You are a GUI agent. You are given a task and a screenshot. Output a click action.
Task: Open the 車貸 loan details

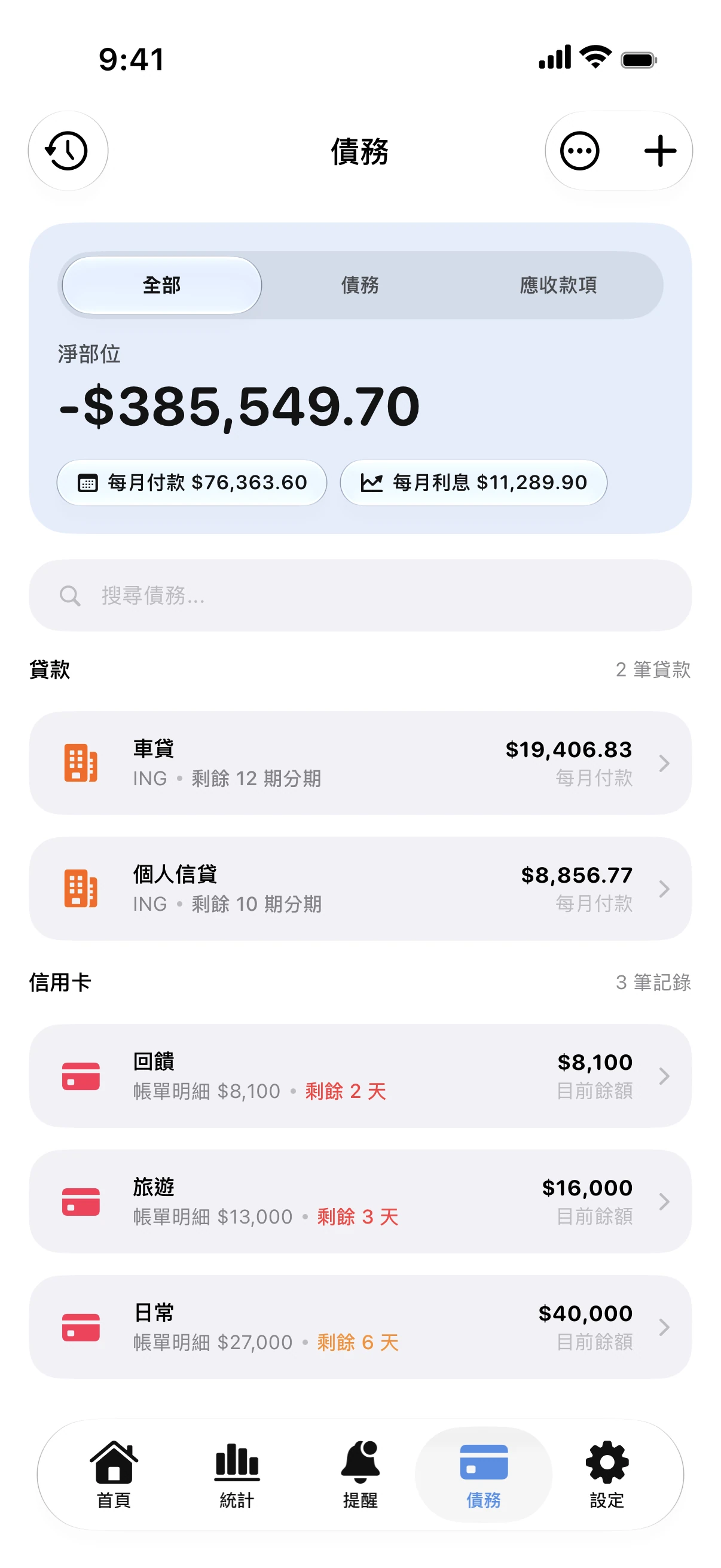[x=360, y=763]
